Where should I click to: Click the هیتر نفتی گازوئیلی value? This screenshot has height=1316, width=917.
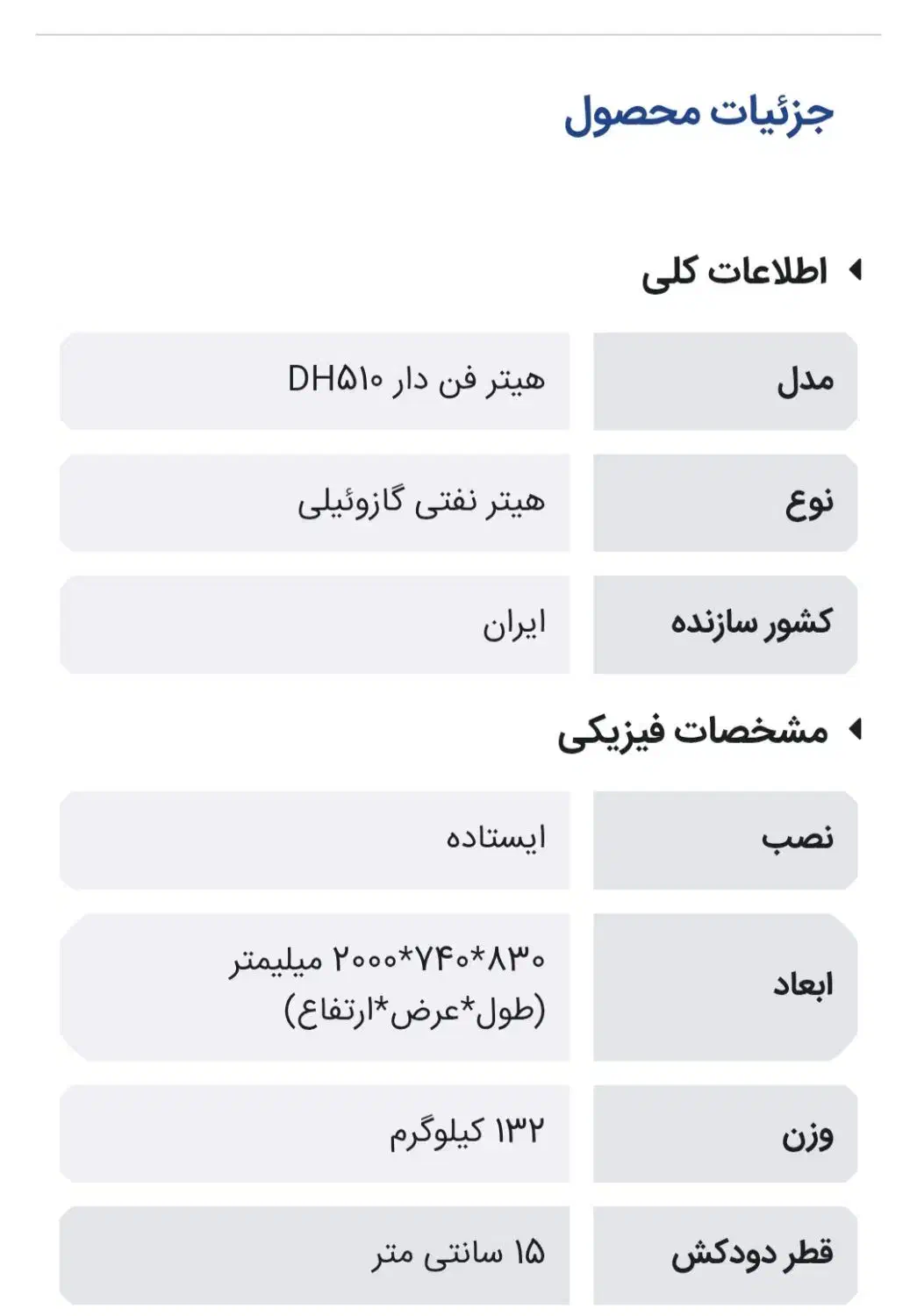(316, 500)
